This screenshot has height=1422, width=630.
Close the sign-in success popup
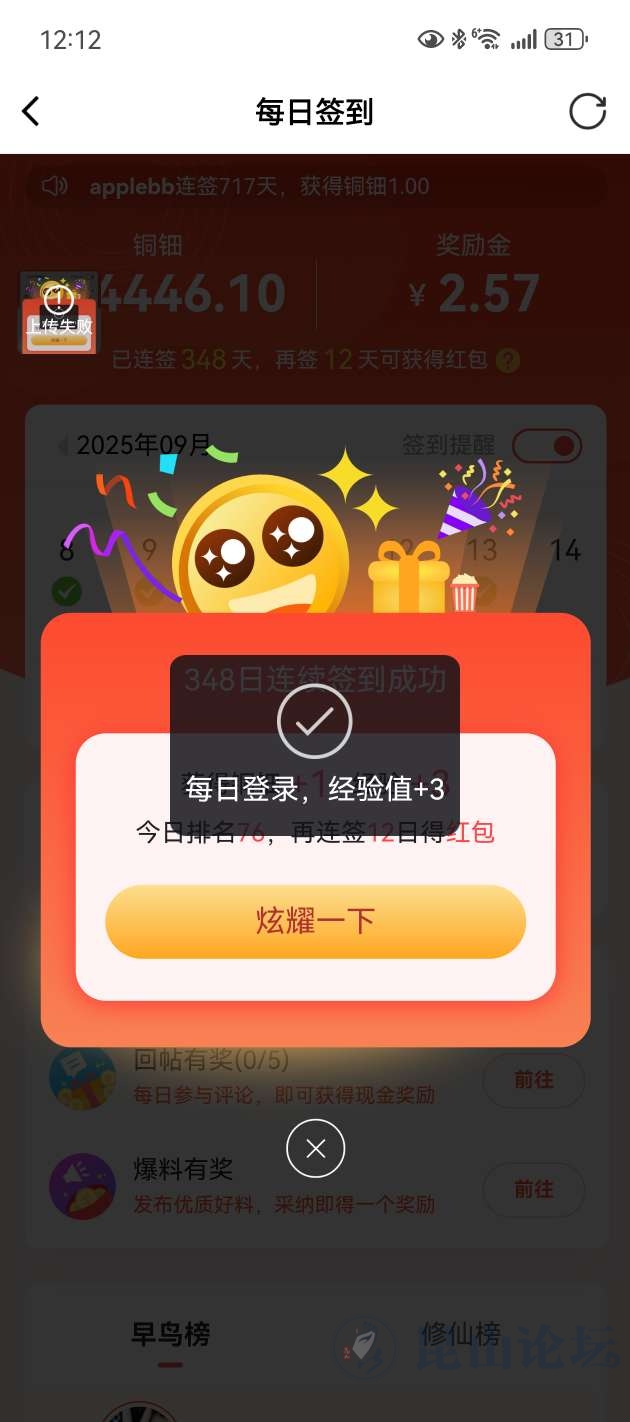(315, 1149)
